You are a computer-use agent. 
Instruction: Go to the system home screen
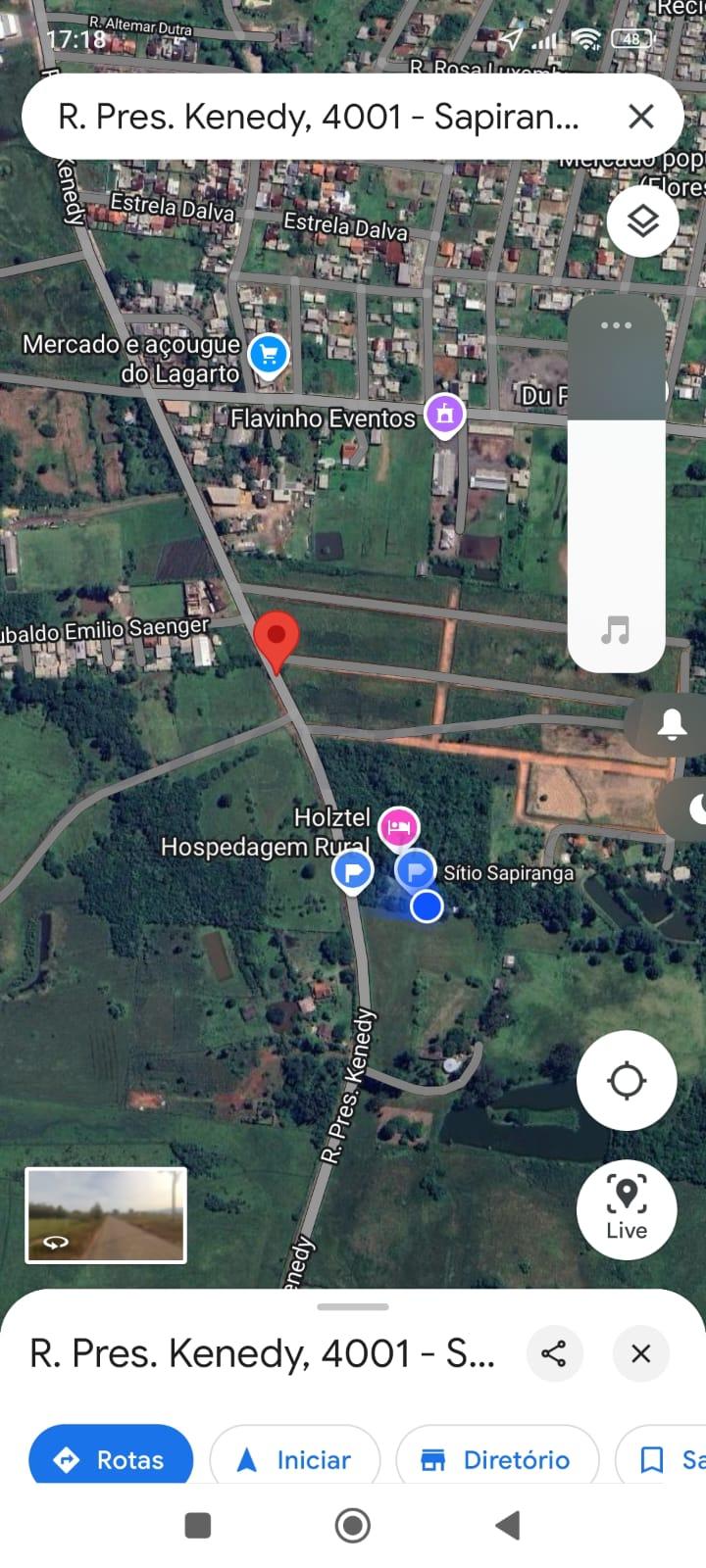coord(353,1525)
